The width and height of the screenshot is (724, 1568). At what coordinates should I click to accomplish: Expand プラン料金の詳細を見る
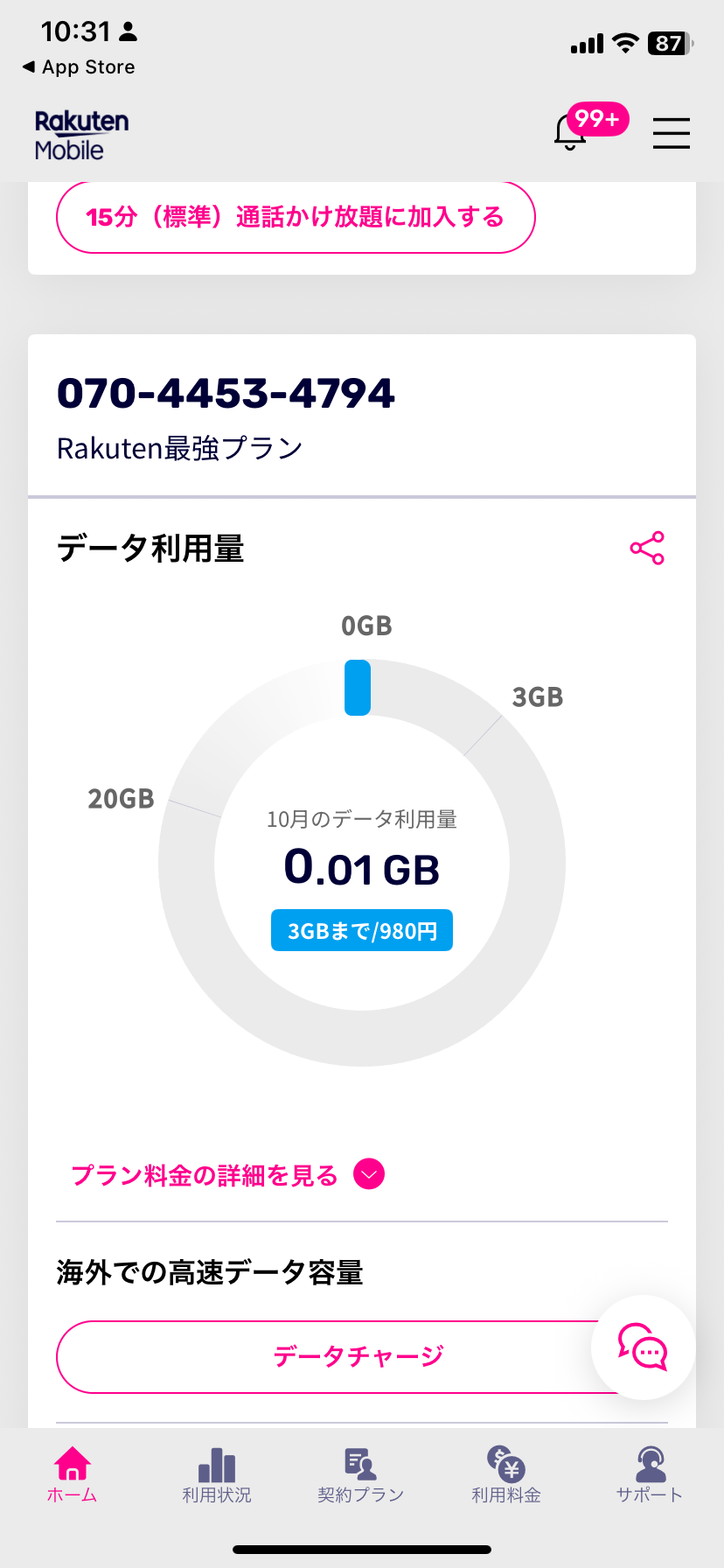(x=227, y=1175)
